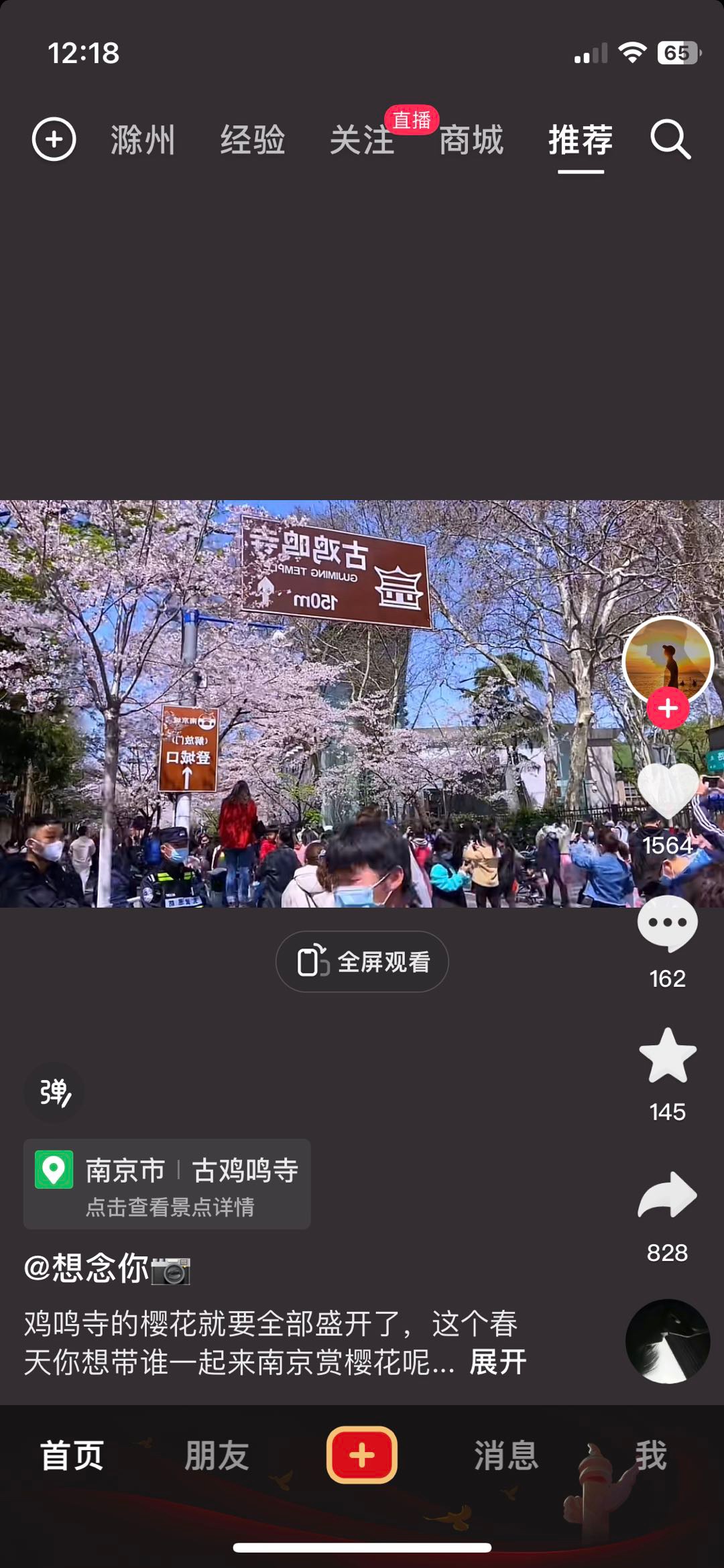Screen dimensions: 724x1568
Task: Open the 南京市 古鸡鸣寺 location card
Action: click(x=167, y=1184)
